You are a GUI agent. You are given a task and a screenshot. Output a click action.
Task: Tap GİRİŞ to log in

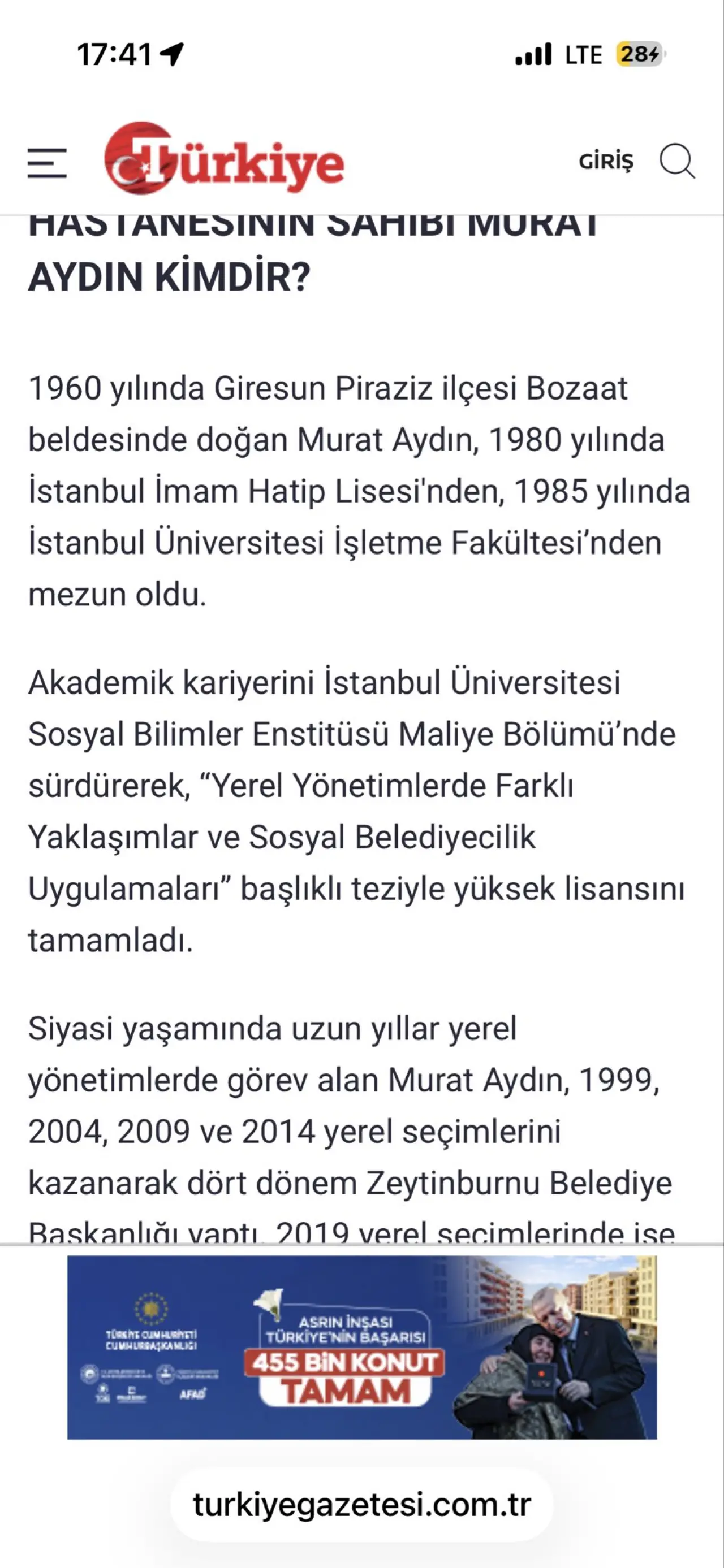(x=606, y=162)
